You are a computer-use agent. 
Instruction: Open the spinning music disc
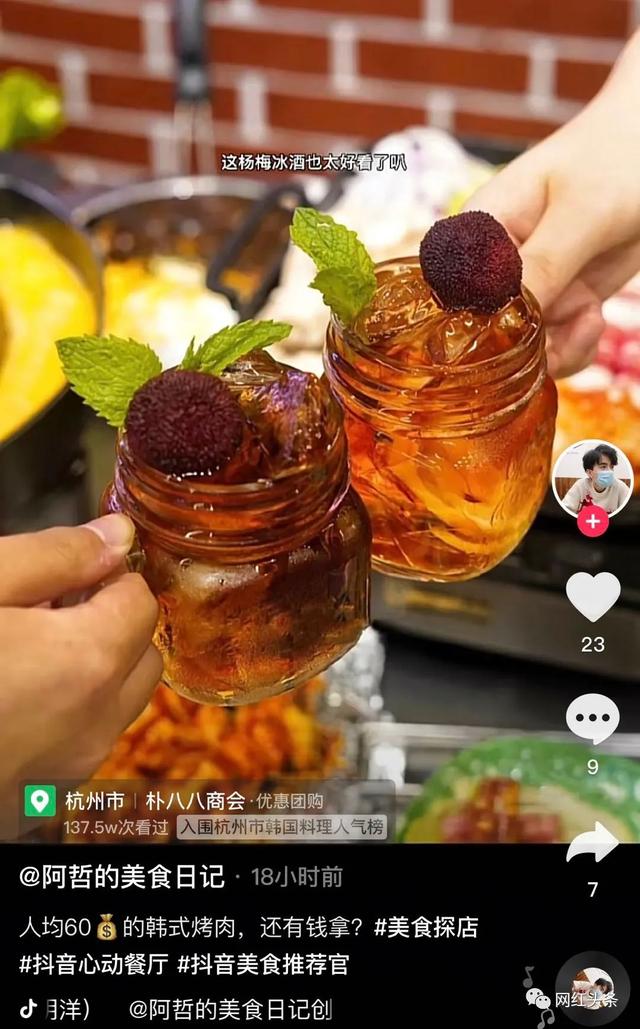click(x=593, y=990)
